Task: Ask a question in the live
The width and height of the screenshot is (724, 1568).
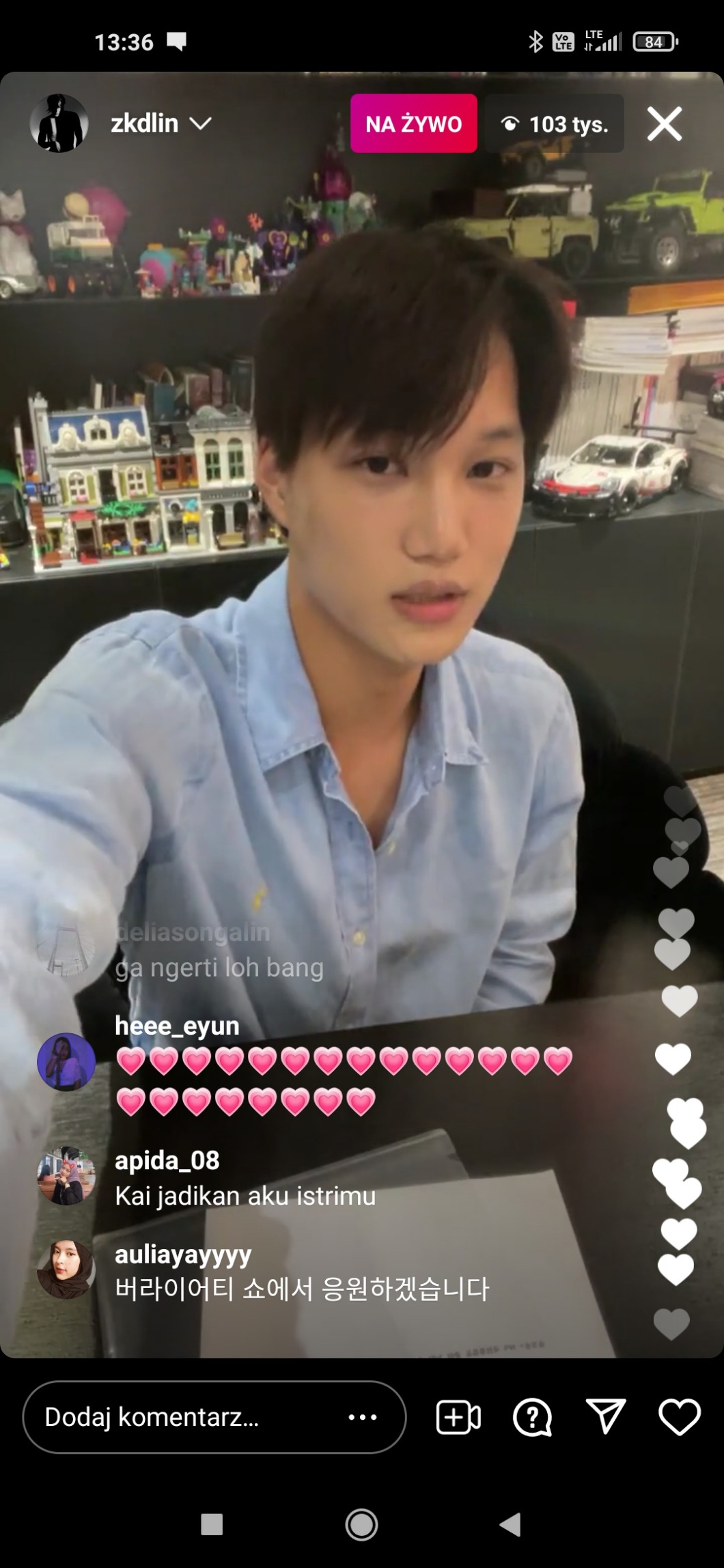Action: coord(532,1417)
